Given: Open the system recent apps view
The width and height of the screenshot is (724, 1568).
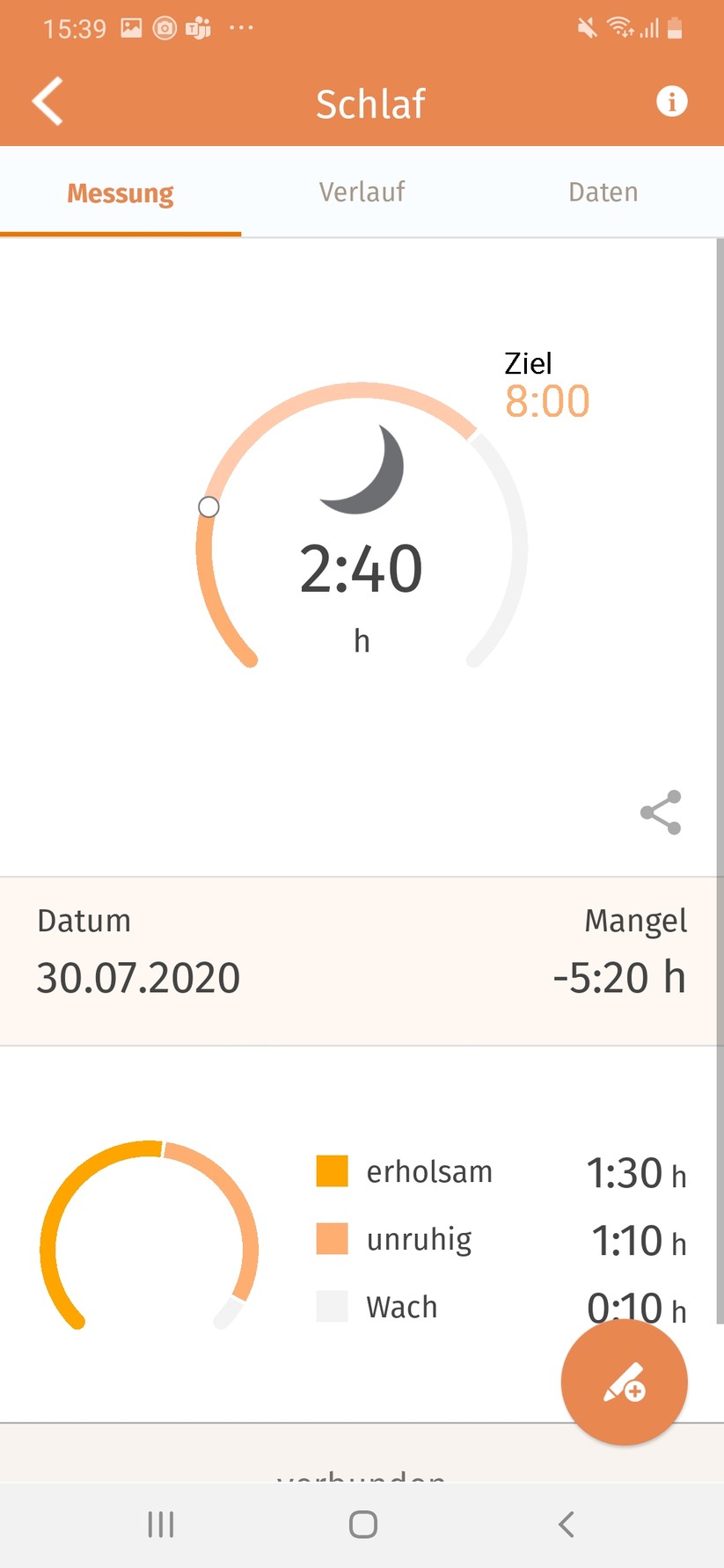Looking at the screenshot, I should click(x=161, y=1524).
